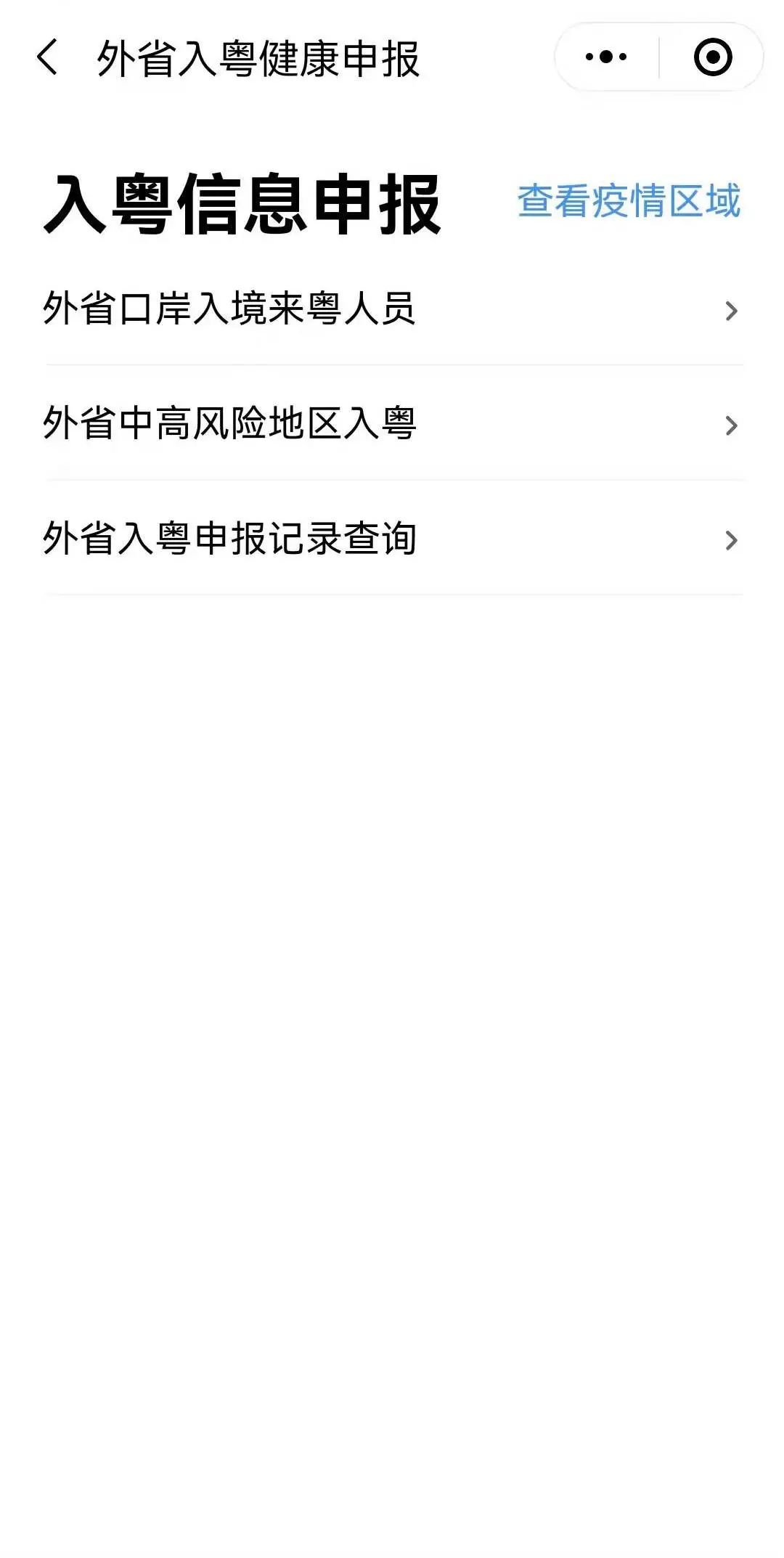Open 外省中高风险地区入粤 declaration
Viewport: 784px width, 1558px height.
point(392,424)
